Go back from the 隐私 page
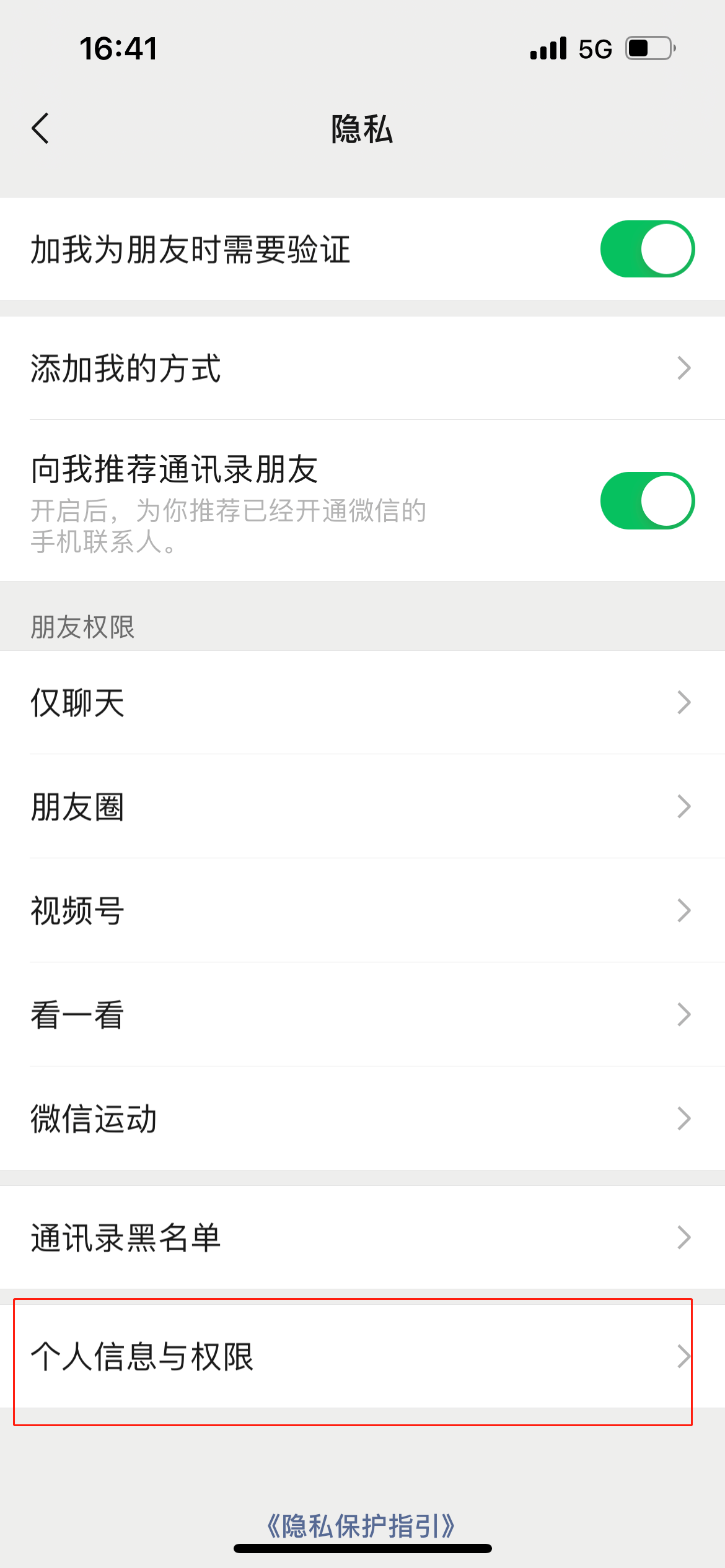This screenshot has height=1568, width=725. tap(41, 129)
